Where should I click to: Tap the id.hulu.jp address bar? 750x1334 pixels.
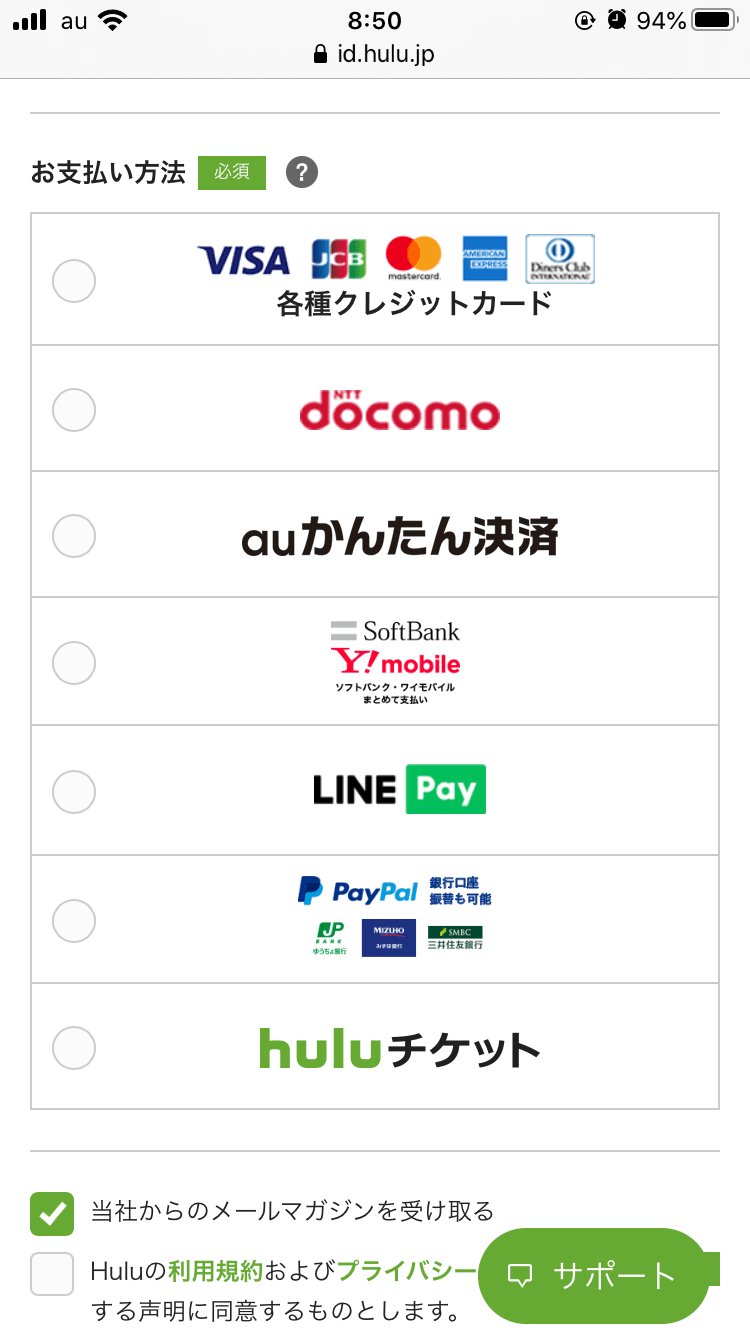375,53
